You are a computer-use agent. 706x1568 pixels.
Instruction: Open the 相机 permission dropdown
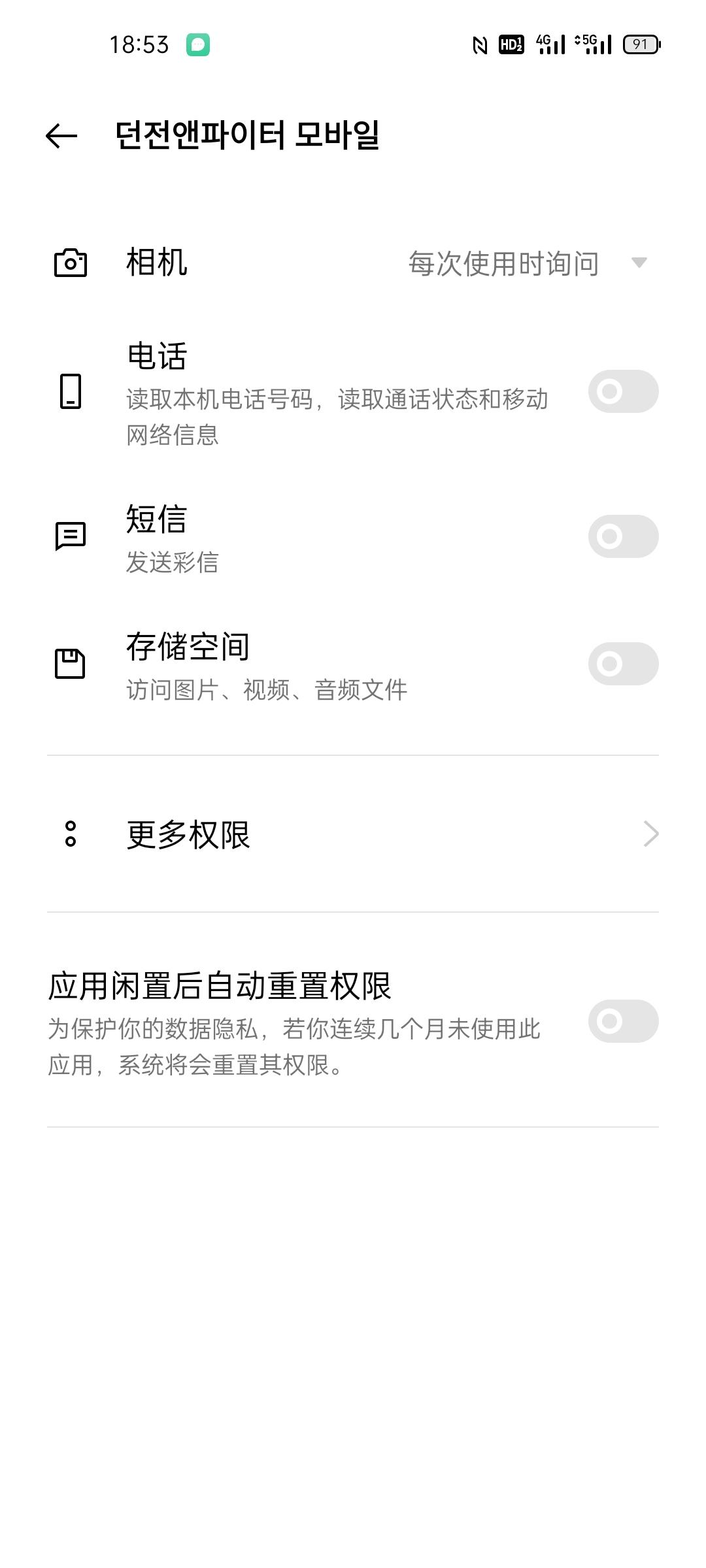pos(528,263)
